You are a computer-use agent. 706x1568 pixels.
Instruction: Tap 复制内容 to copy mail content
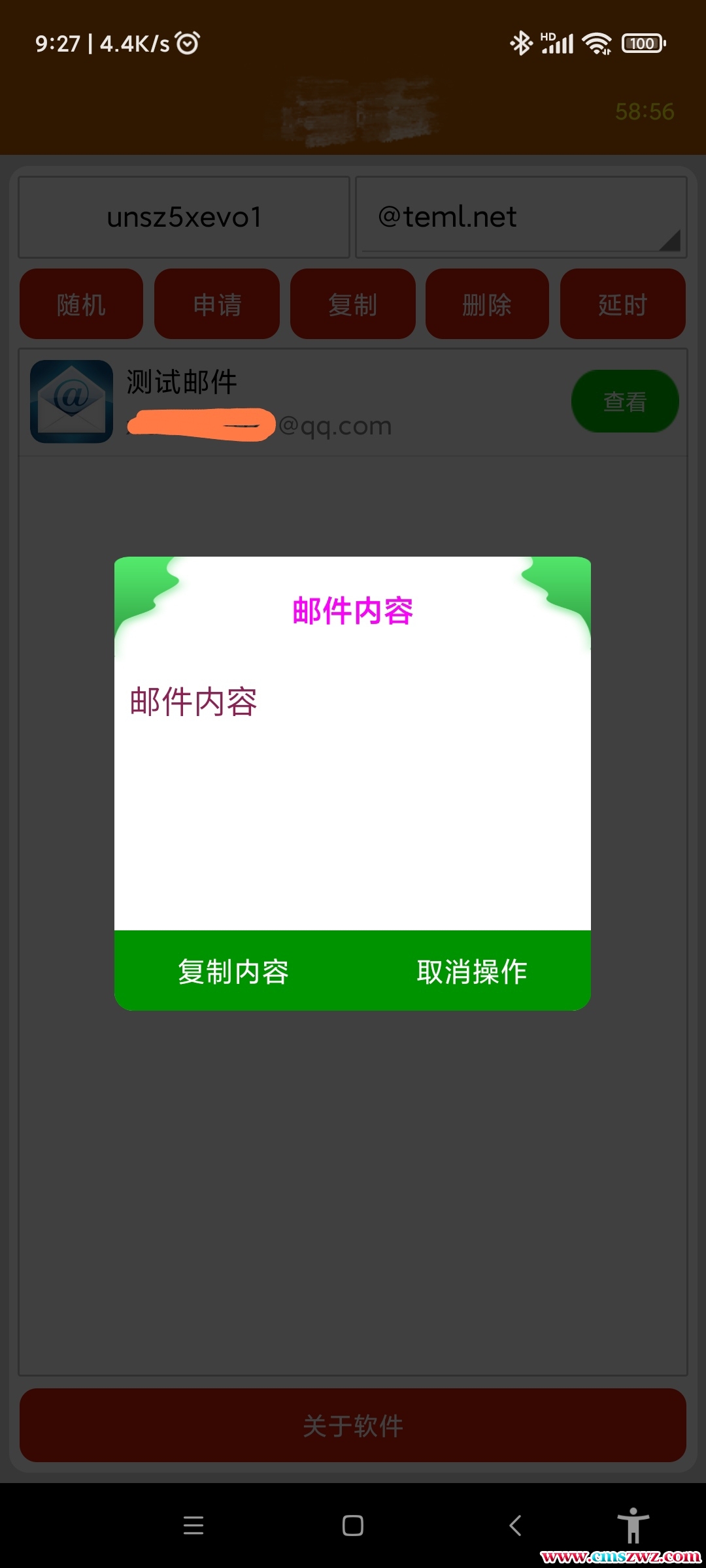point(233,972)
